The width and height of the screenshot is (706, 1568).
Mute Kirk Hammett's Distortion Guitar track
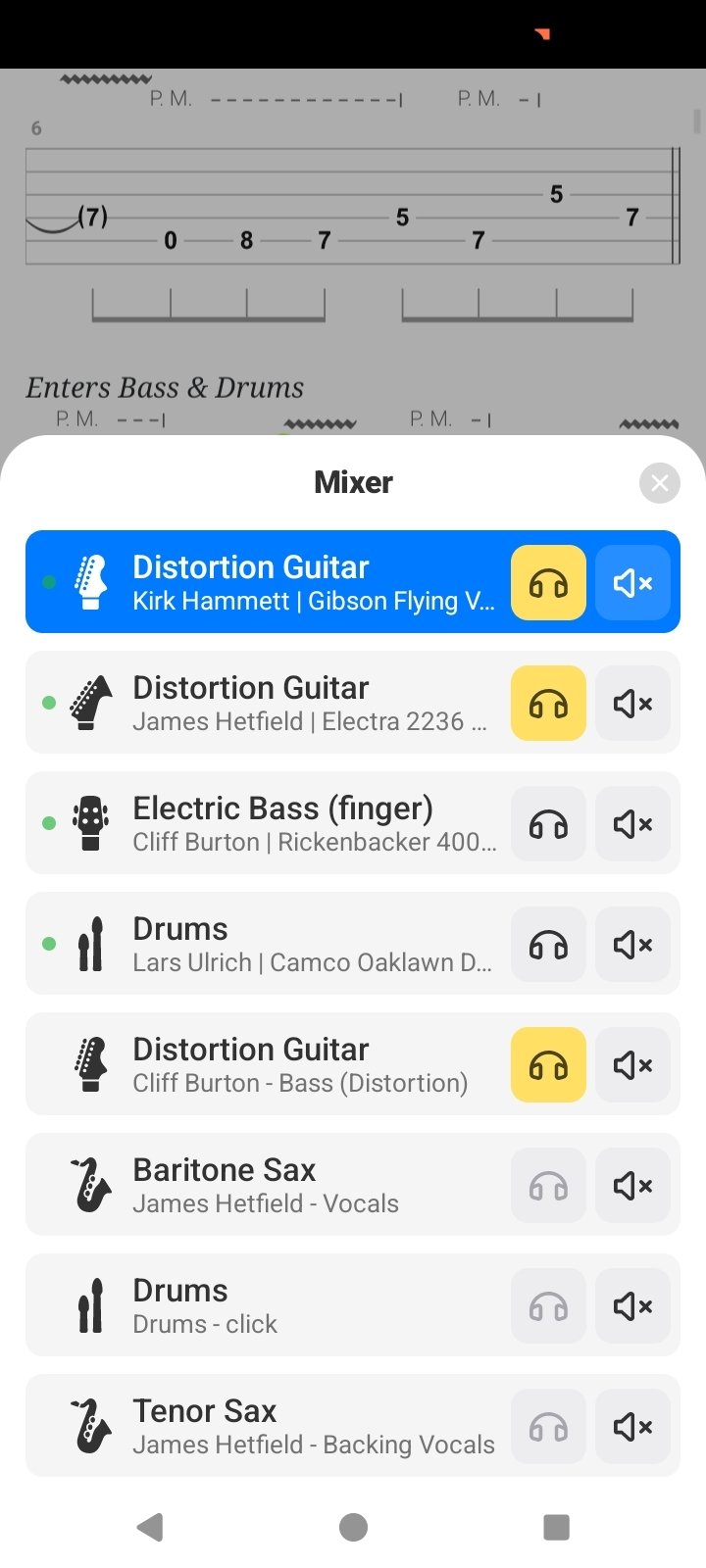click(x=632, y=583)
